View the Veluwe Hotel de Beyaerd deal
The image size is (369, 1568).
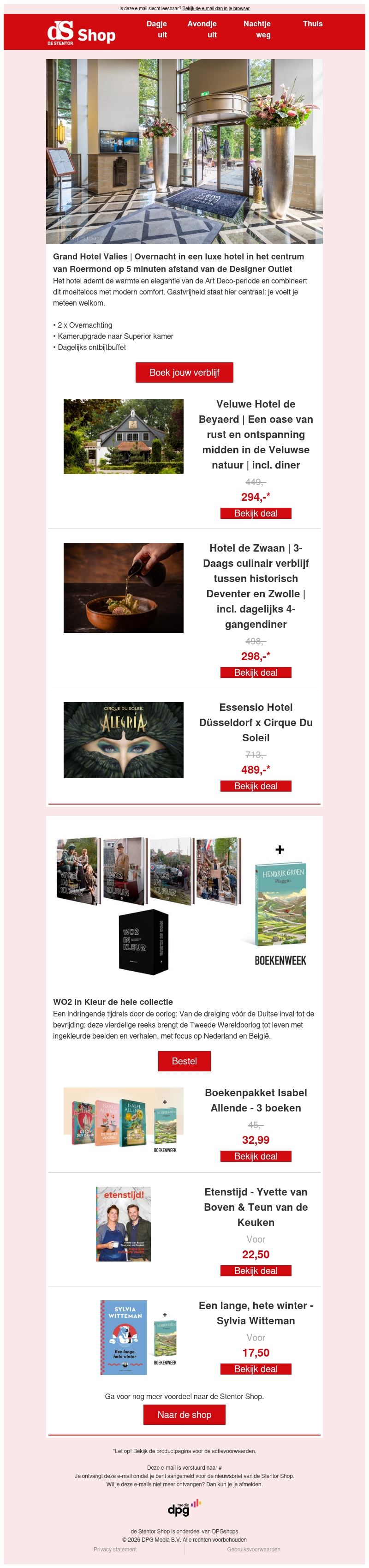[256, 513]
